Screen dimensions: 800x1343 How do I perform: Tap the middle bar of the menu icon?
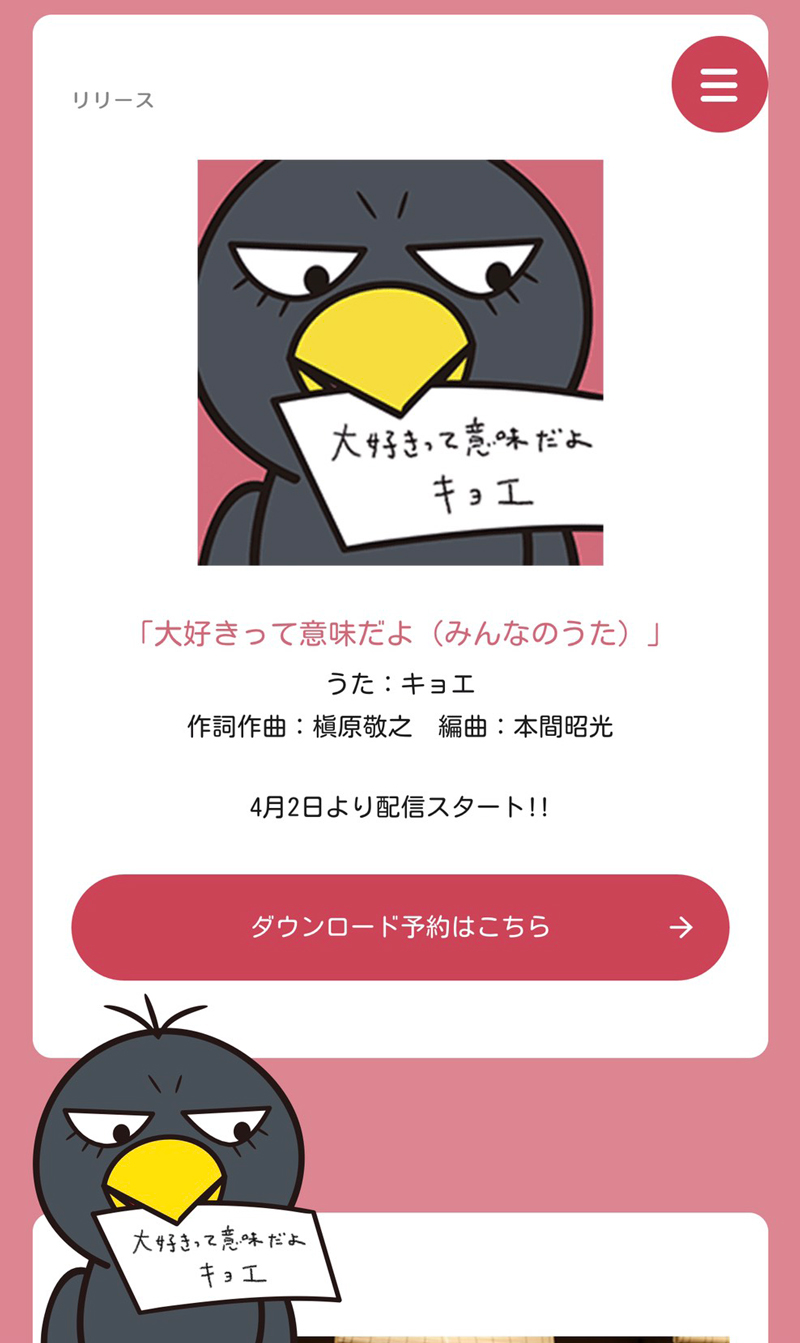click(719, 84)
